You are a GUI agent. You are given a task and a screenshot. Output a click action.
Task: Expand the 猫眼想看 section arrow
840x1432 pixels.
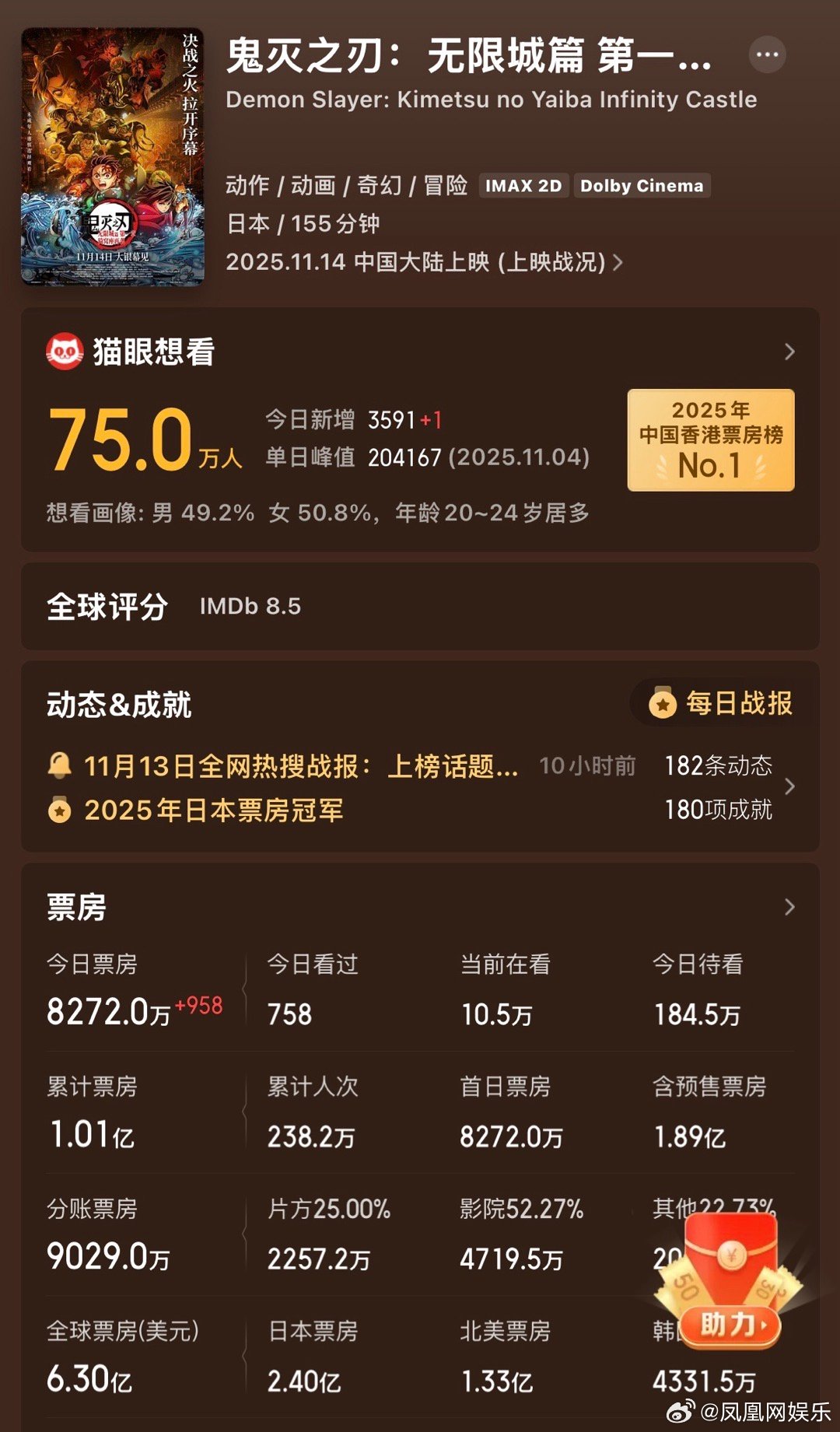click(x=790, y=352)
